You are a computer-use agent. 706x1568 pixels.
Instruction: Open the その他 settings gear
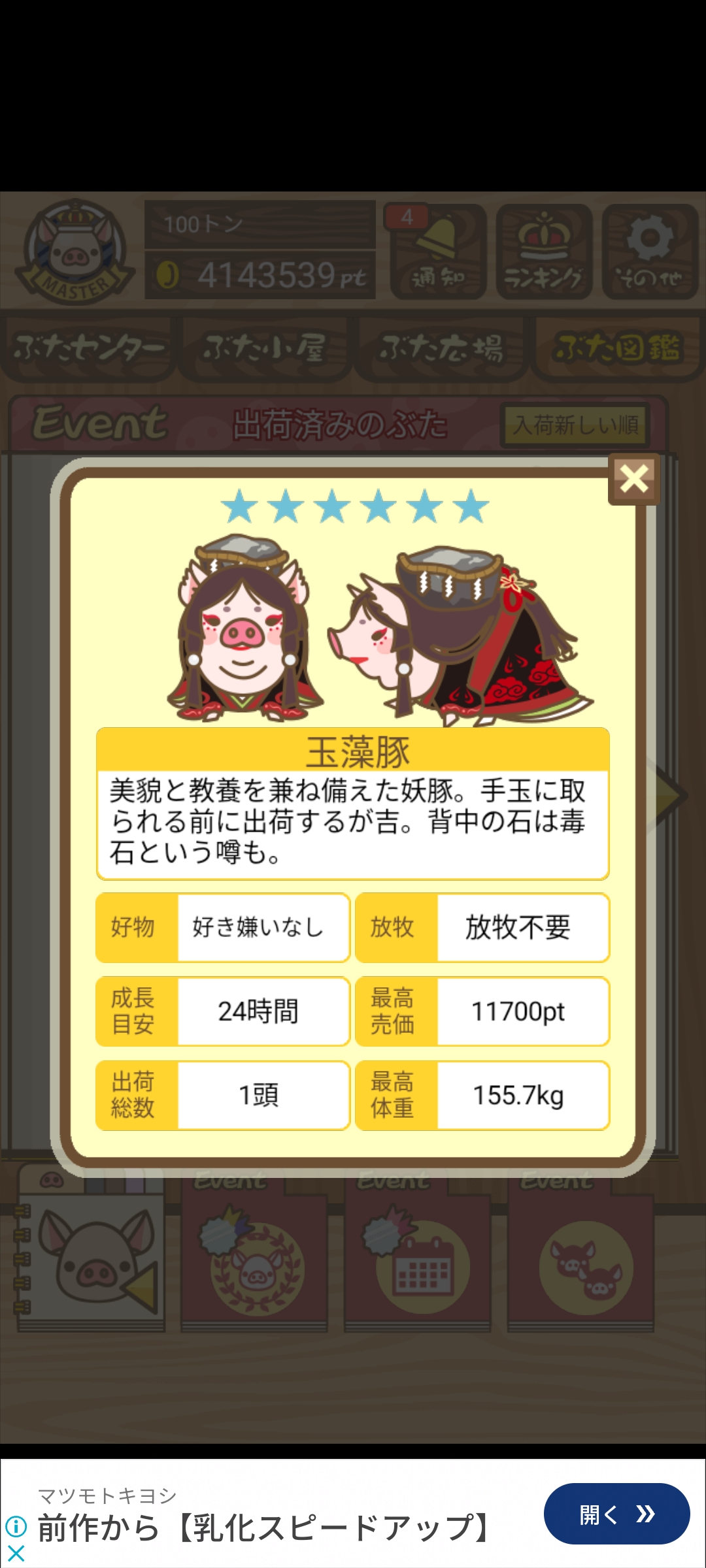click(650, 252)
